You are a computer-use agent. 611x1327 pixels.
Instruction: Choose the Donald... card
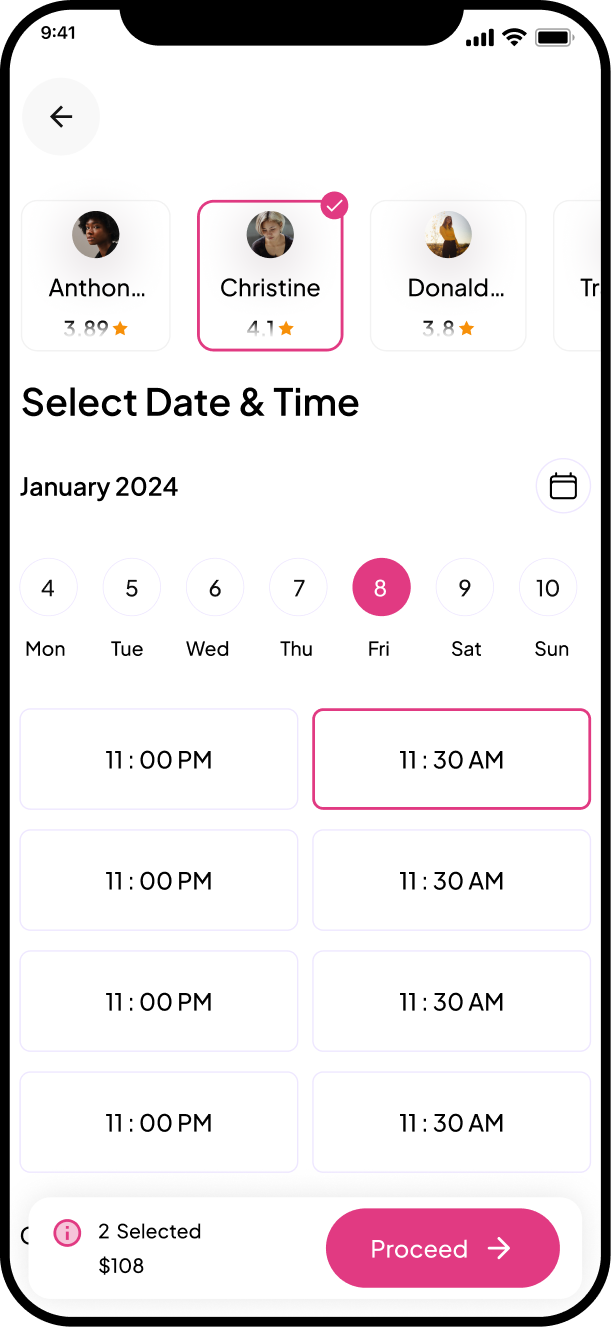(x=448, y=276)
